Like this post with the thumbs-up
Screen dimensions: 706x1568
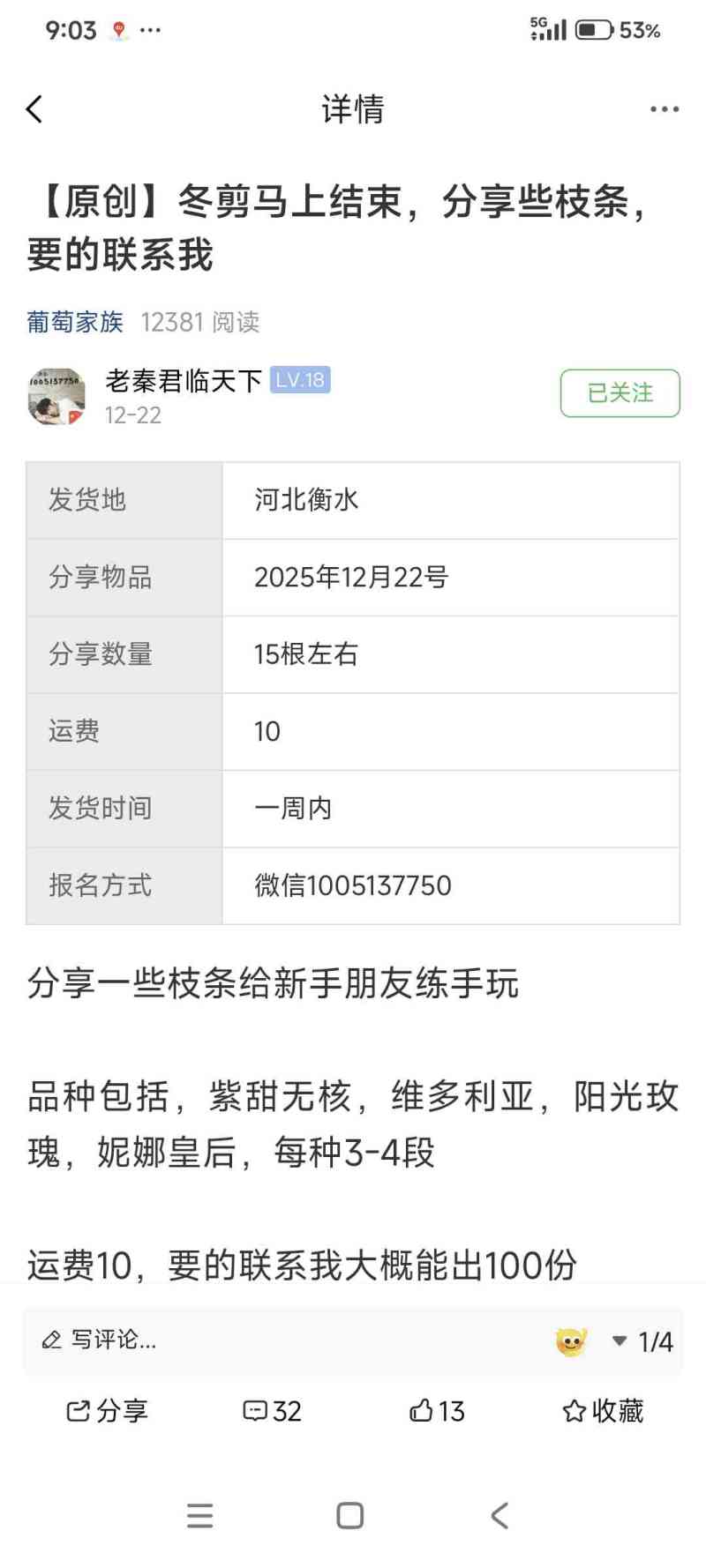[437, 1411]
